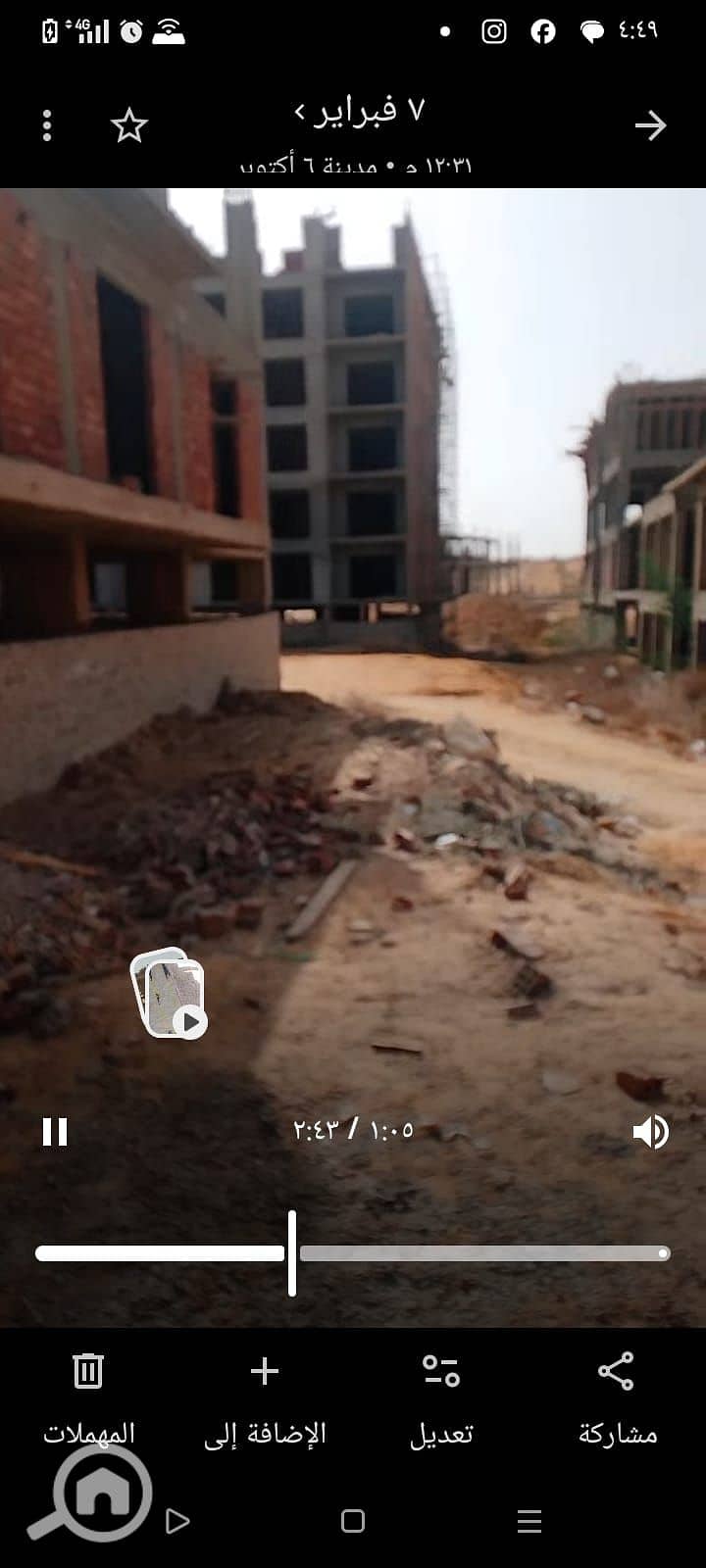Image resolution: width=706 pixels, height=1568 pixels.
Task: Open the 7 فبراير date details
Action: pyautogui.click(x=359, y=111)
